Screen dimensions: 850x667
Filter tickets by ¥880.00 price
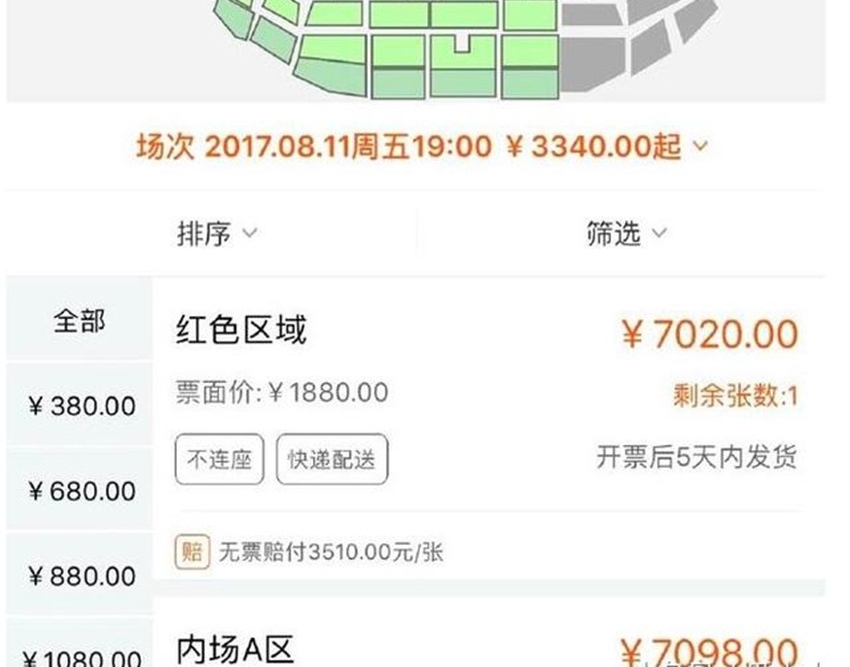tap(80, 576)
